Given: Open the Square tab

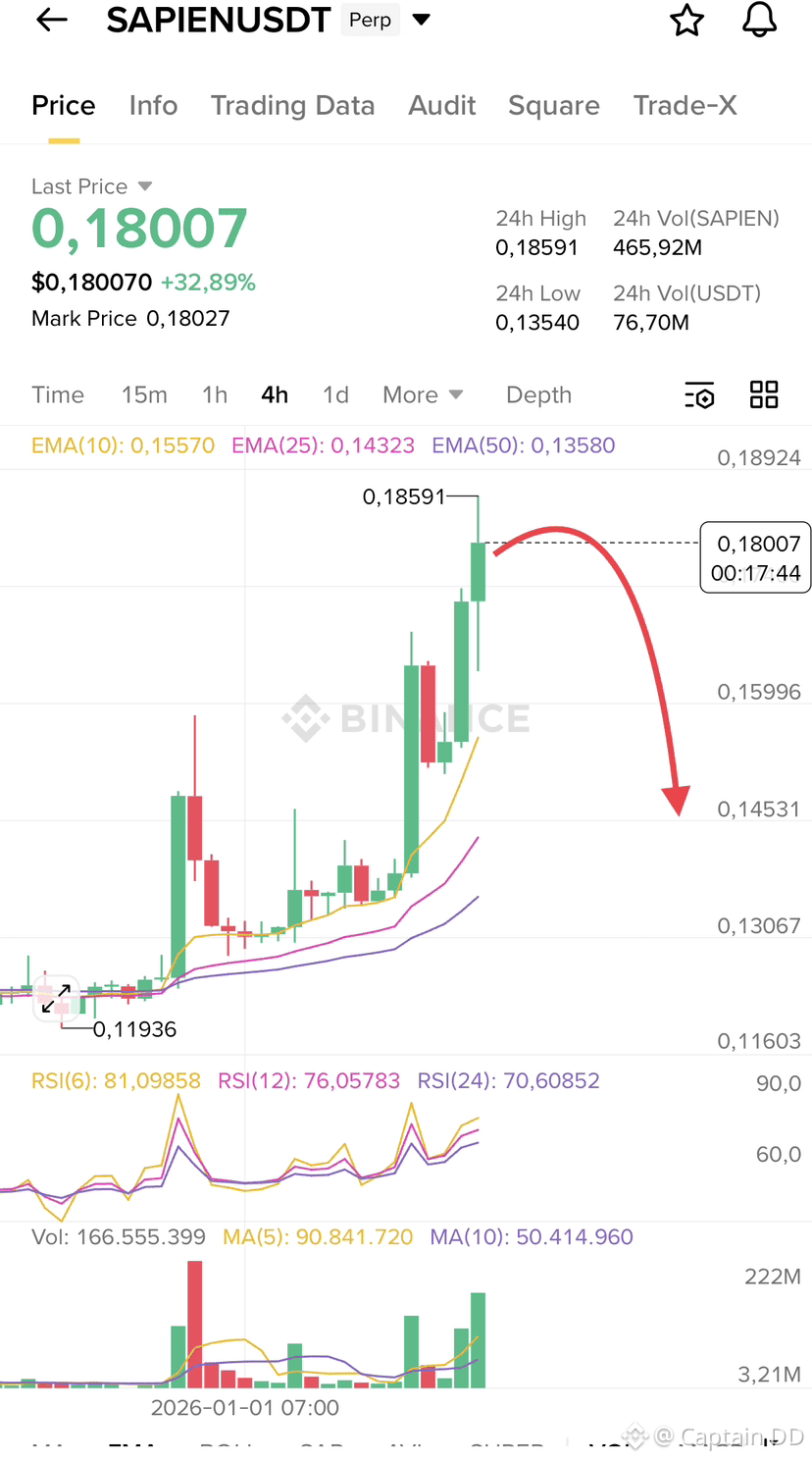Looking at the screenshot, I should pyautogui.click(x=553, y=106).
